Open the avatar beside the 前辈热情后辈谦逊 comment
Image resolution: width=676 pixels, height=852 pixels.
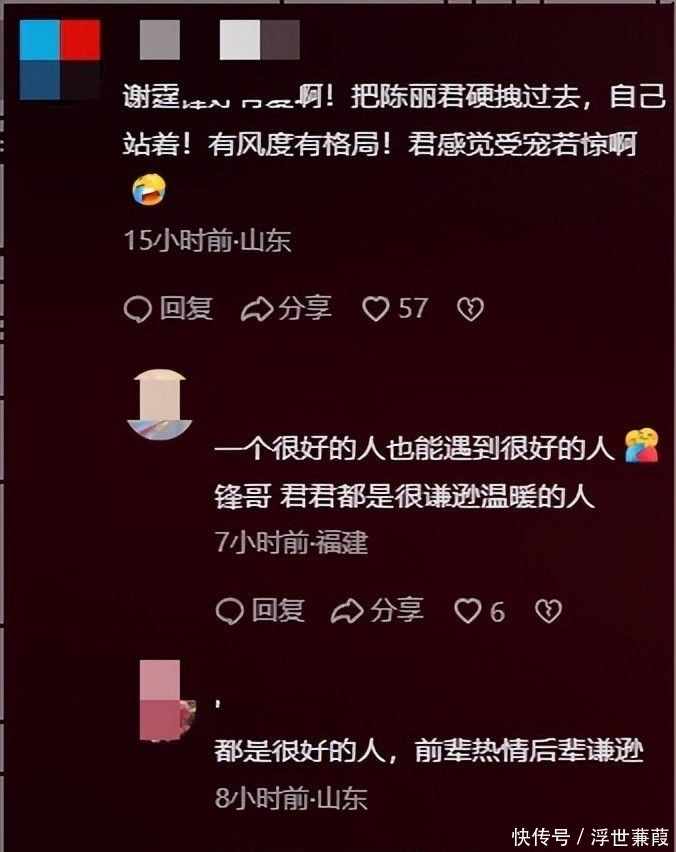pyautogui.click(x=160, y=700)
